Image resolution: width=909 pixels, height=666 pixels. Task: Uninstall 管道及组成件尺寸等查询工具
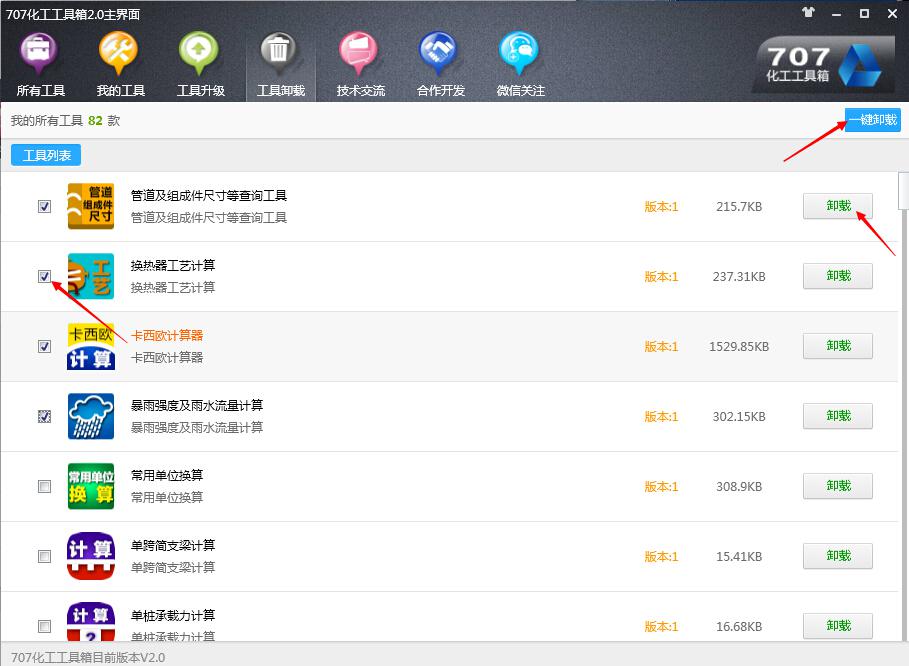pyautogui.click(x=838, y=206)
